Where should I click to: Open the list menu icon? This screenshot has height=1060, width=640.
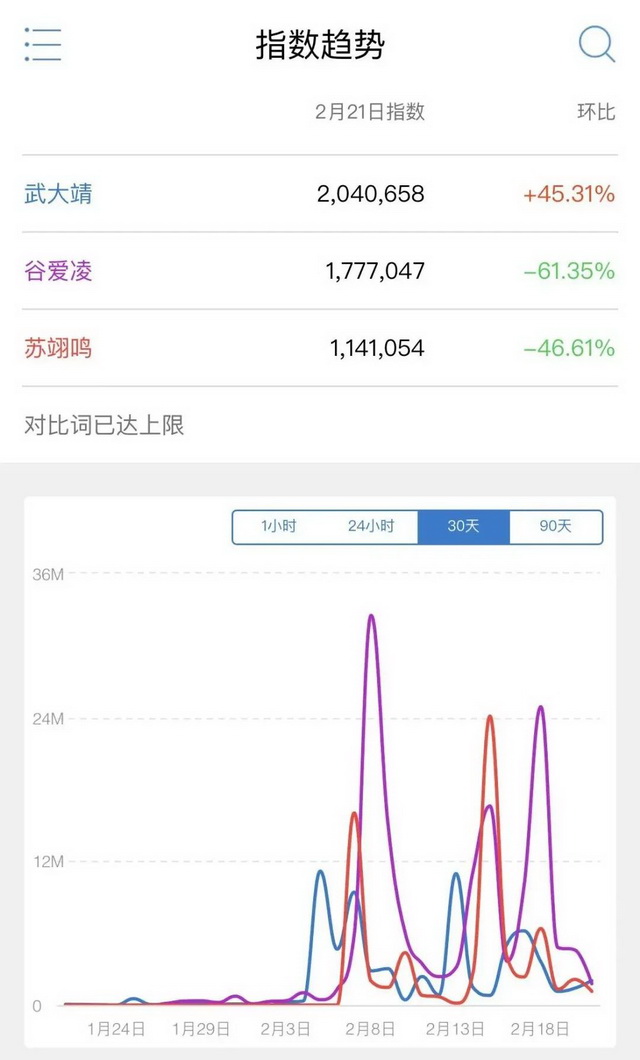point(43,45)
